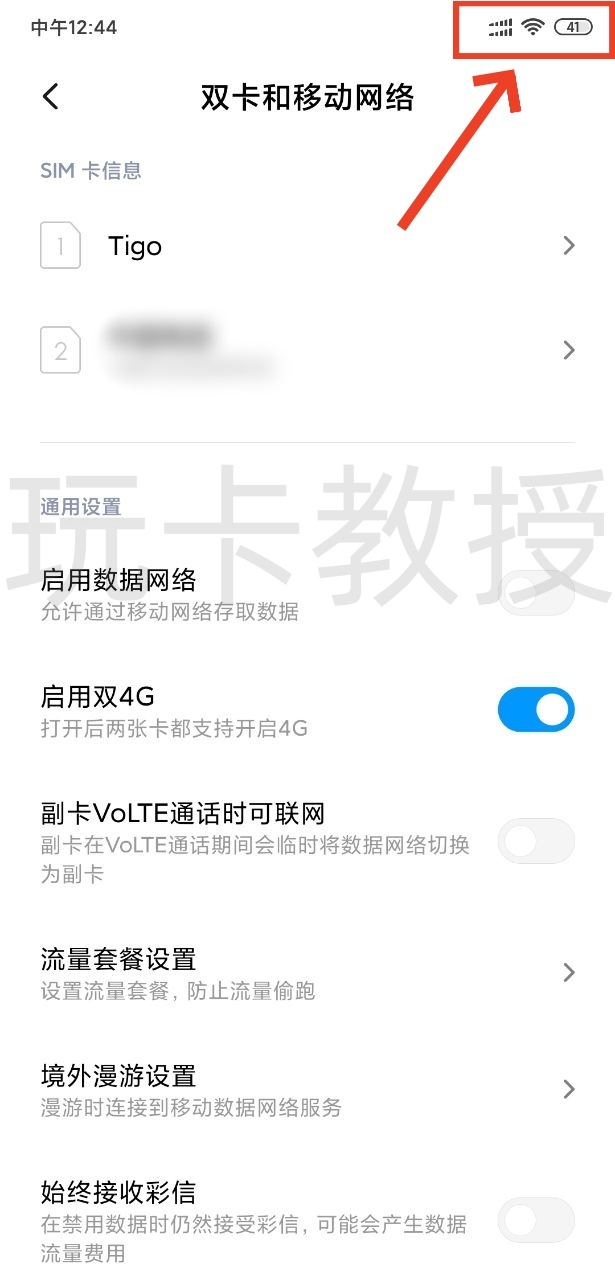Go back from 双卡和移动网络 settings
The width and height of the screenshot is (615, 1280).
pyautogui.click(x=51, y=97)
